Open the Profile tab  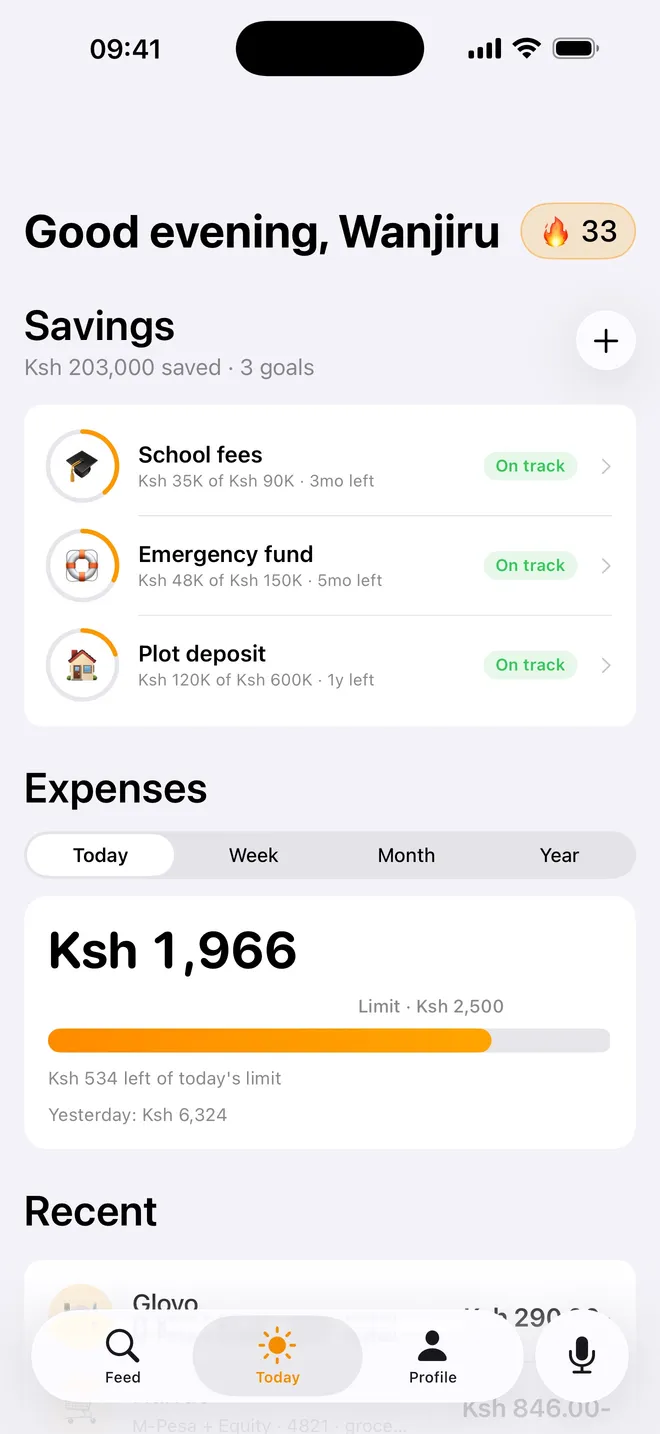(x=433, y=1356)
